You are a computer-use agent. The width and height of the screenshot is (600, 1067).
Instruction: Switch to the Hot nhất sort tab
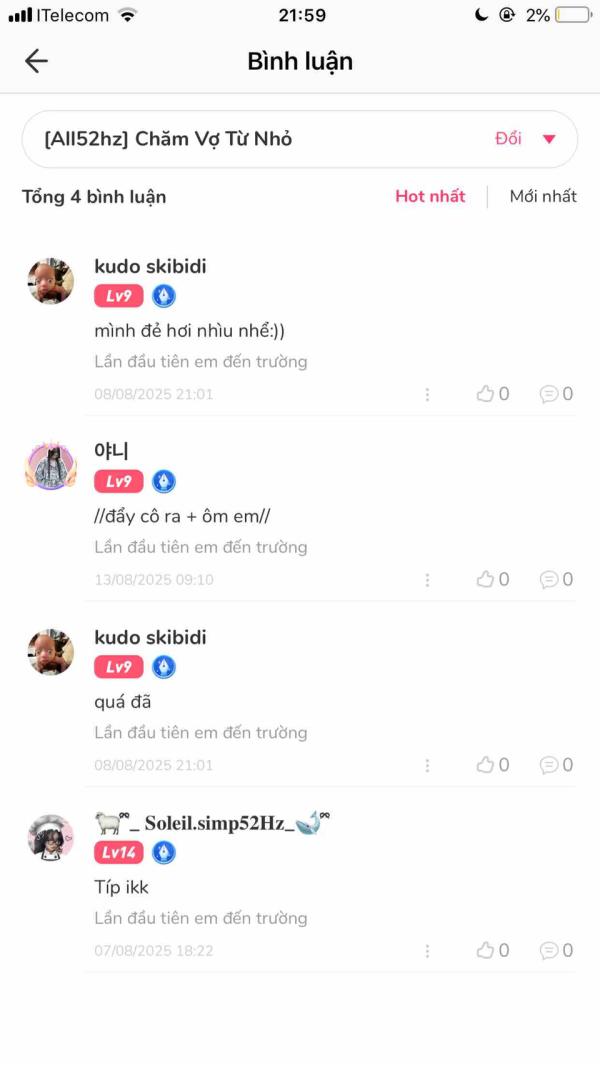pos(430,196)
